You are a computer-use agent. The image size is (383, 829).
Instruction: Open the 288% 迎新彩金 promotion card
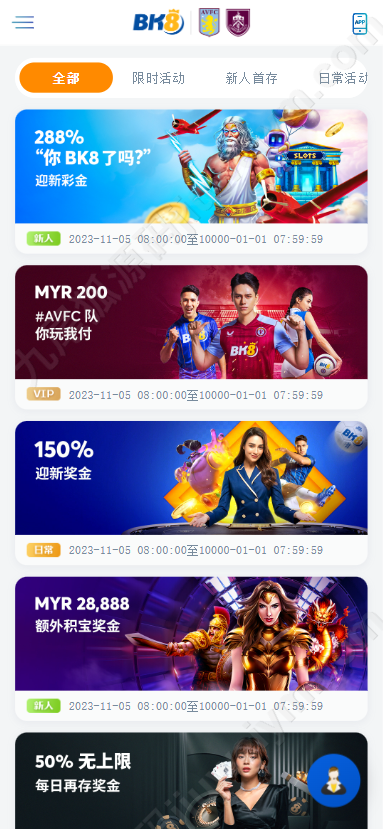coord(191,181)
